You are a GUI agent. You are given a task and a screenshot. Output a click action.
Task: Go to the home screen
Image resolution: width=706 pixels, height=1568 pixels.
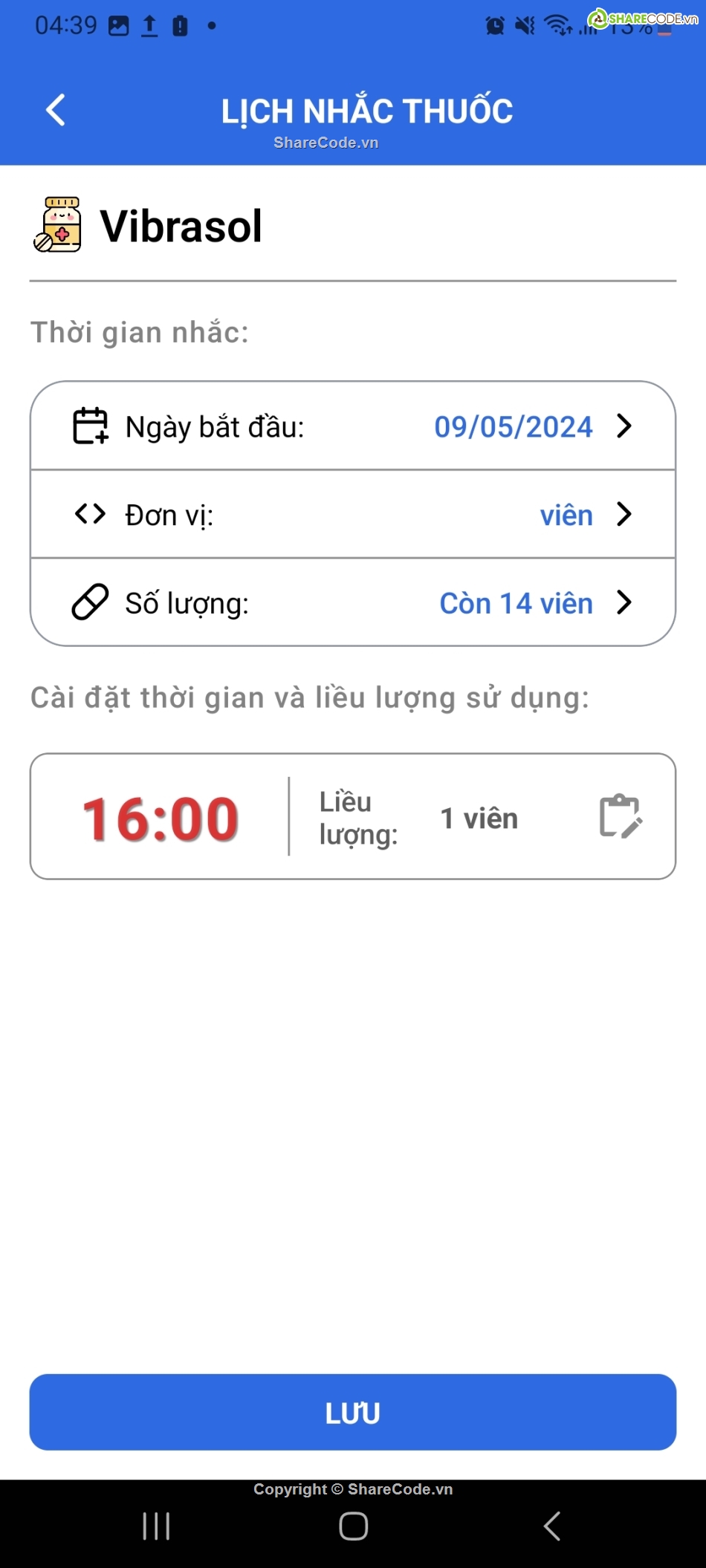pyautogui.click(x=353, y=1526)
